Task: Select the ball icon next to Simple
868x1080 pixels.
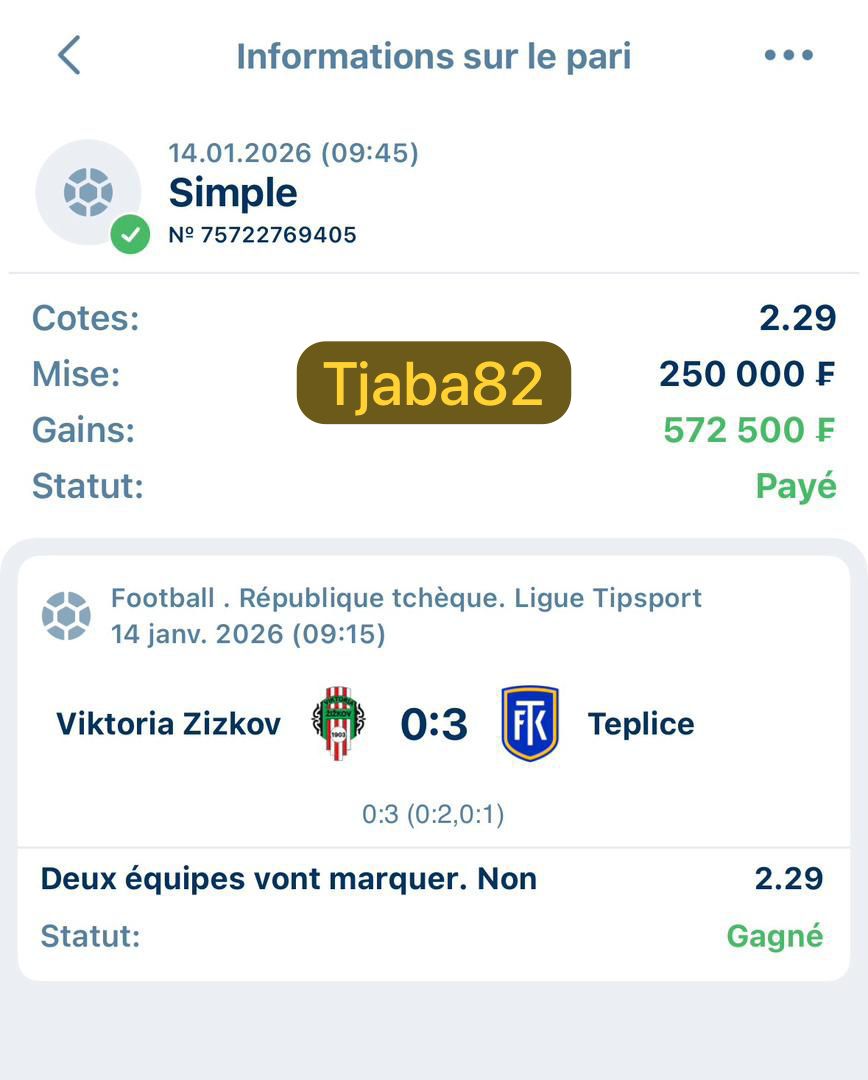Action: pyautogui.click(x=90, y=190)
